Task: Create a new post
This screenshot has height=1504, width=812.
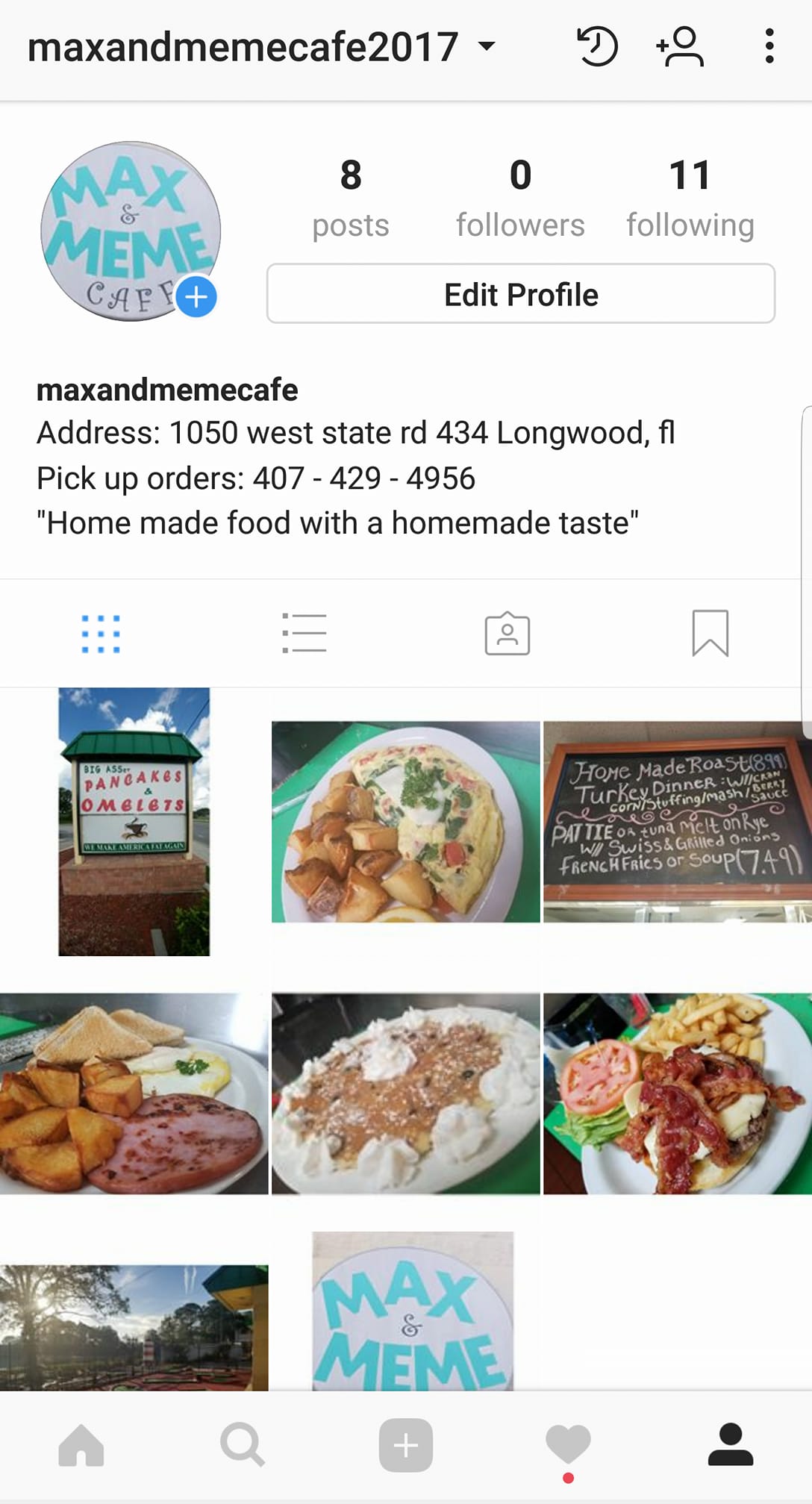Action: (406, 1446)
